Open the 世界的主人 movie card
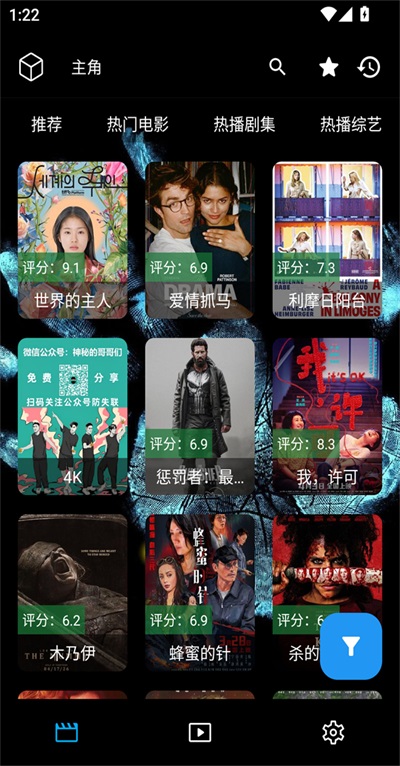 [73, 240]
